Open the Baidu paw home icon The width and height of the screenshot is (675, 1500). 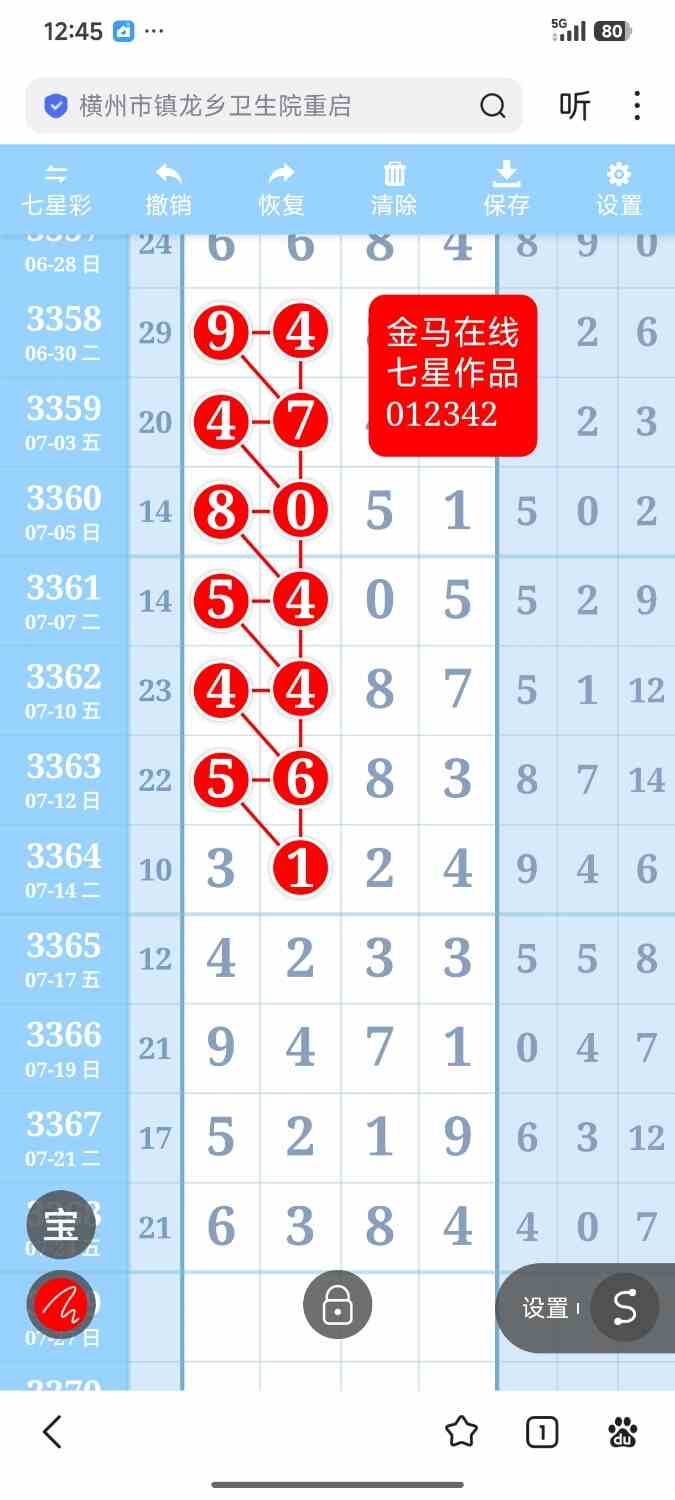point(623,1432)
